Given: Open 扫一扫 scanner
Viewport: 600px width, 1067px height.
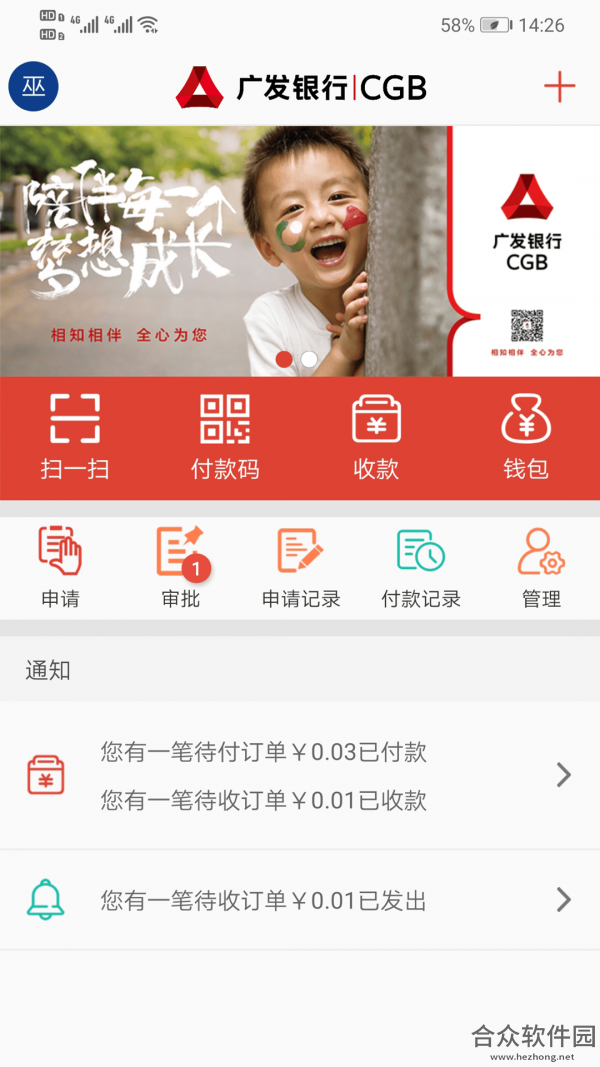Looking at the screenshot, I should pos(75,438).
